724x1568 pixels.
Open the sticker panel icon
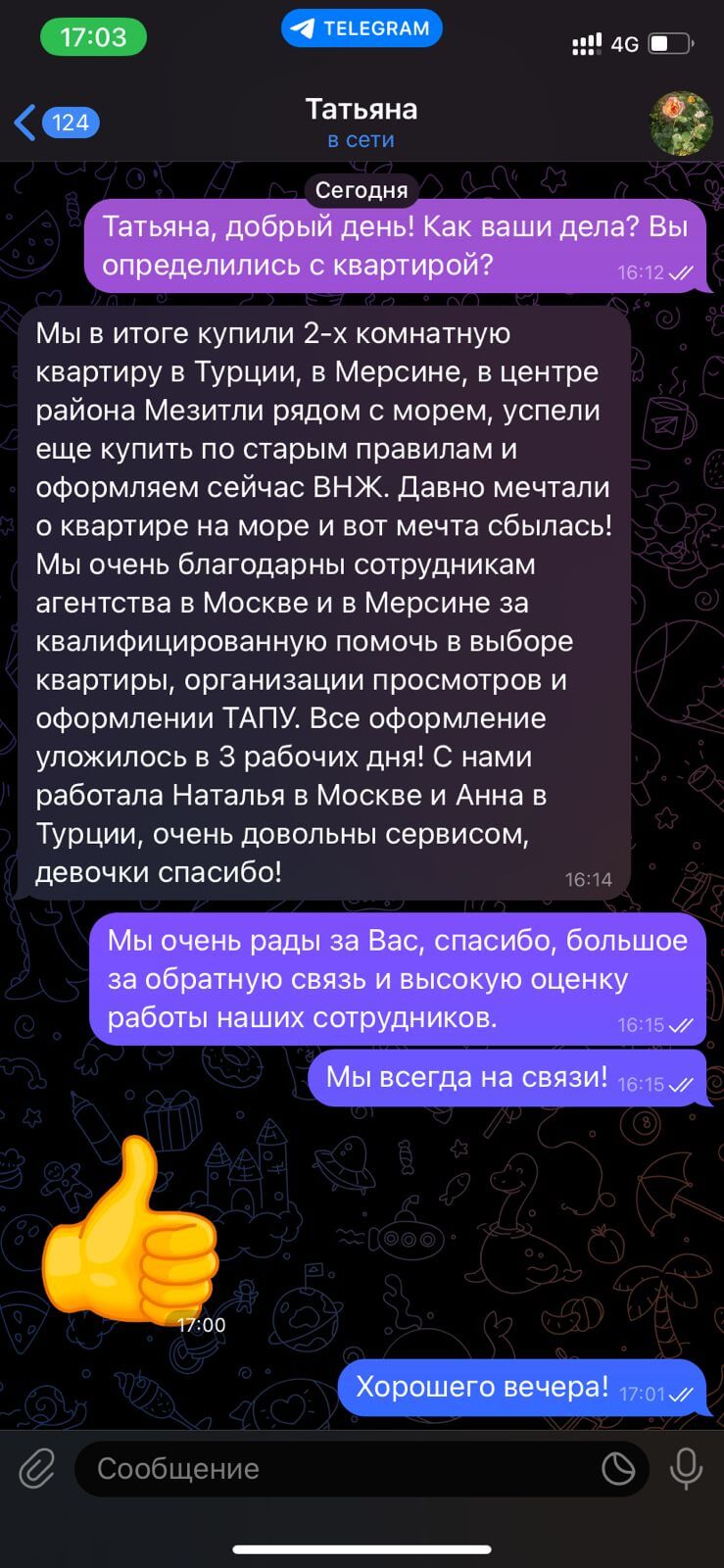[x=618, y=1468]
